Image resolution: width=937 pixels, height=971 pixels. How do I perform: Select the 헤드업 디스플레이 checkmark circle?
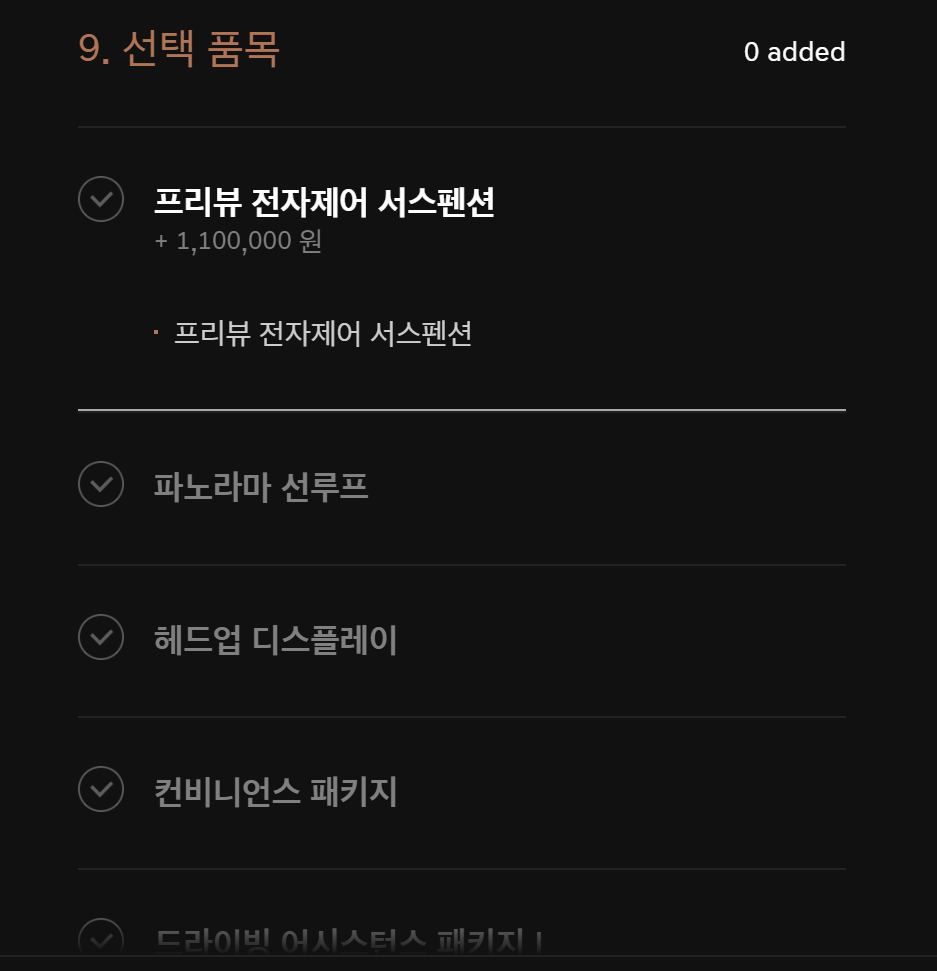(100, 638)
